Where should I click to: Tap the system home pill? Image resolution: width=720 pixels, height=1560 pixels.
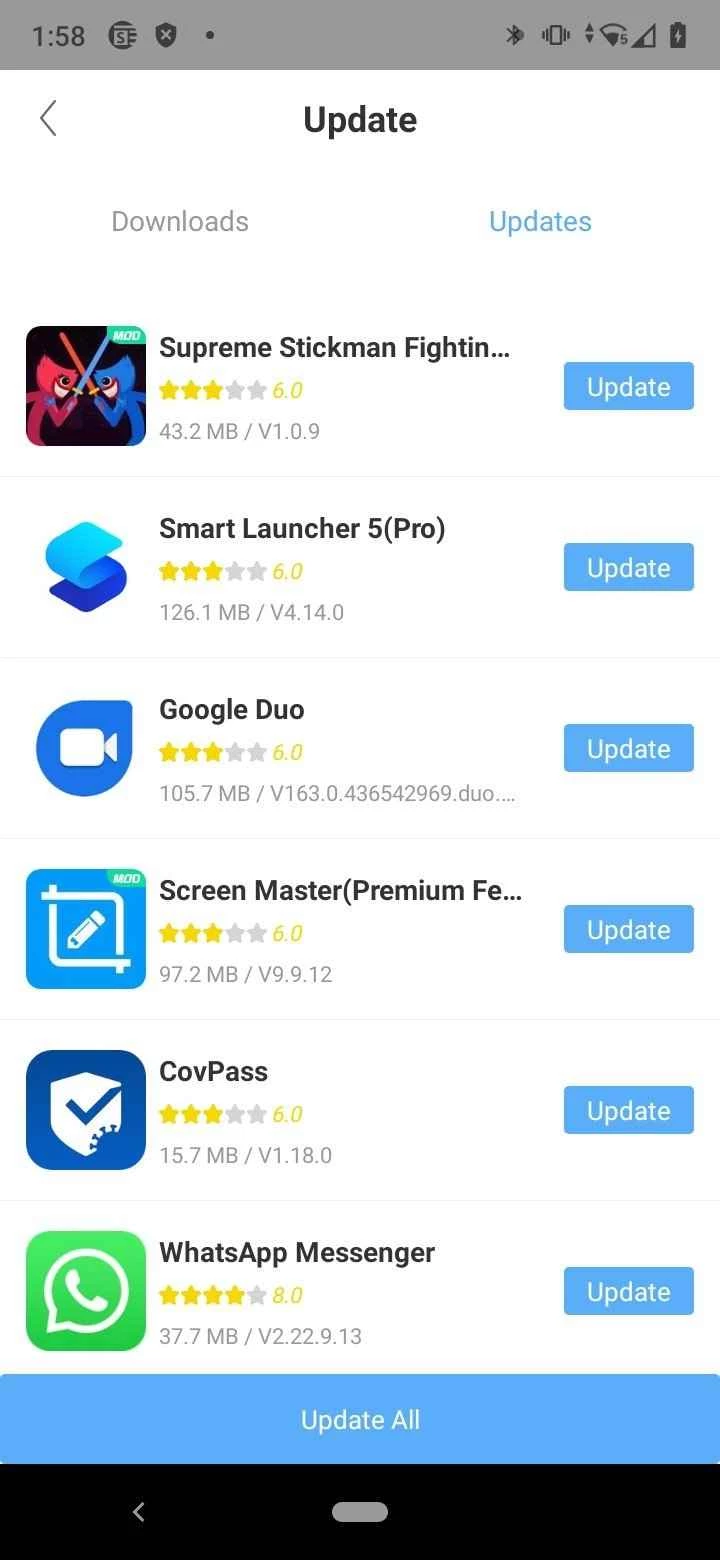coord(360,1512)
